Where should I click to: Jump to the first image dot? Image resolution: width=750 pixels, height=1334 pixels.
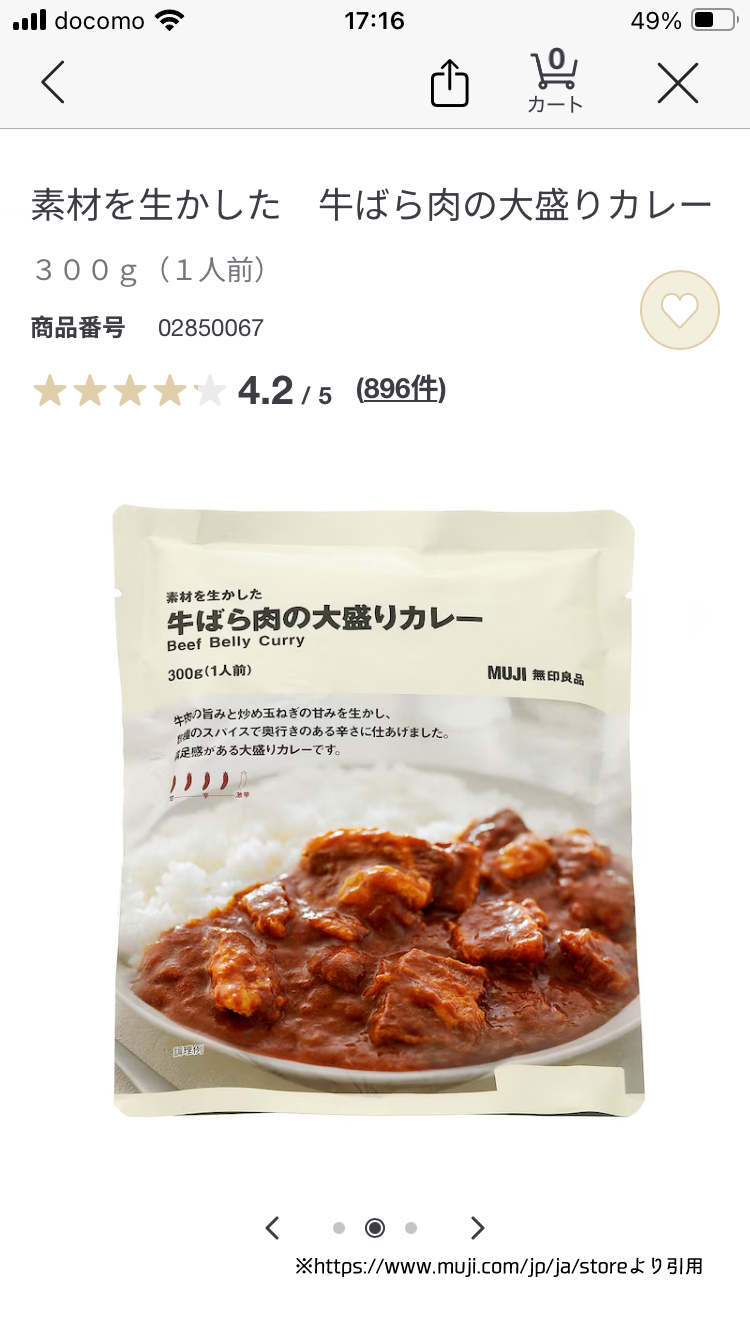[x=339, y=1228]
